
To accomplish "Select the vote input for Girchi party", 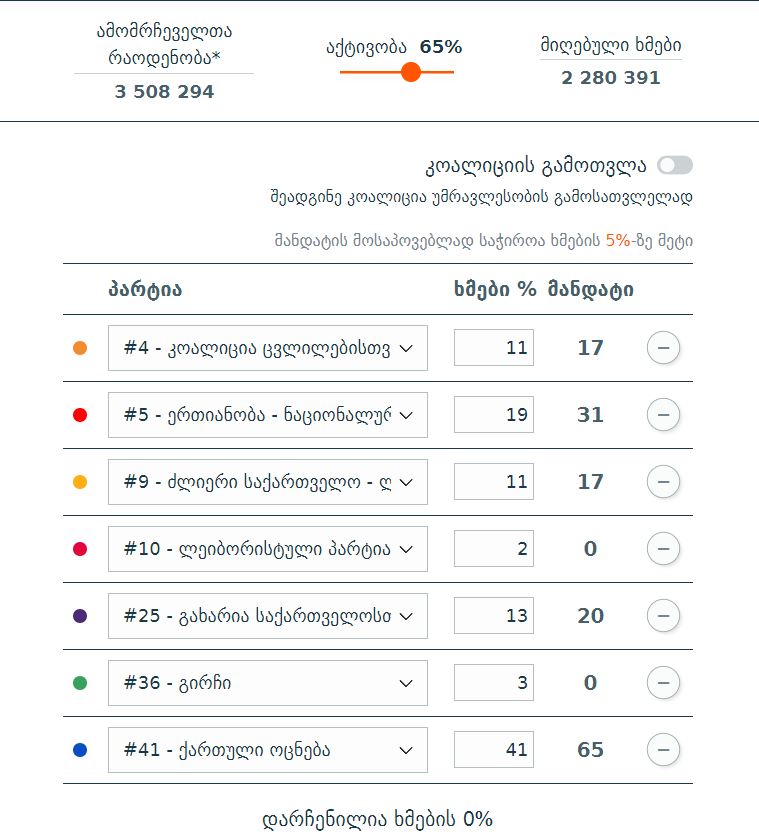I will [x=493, y=683].
